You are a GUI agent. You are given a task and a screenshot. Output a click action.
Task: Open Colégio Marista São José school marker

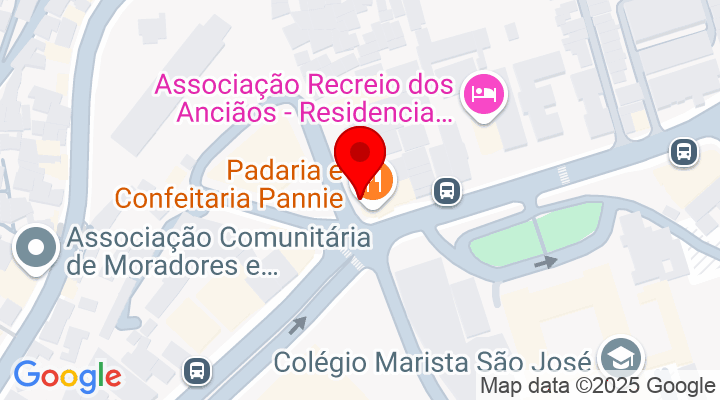pyautogui.click(x=621, y=358)
